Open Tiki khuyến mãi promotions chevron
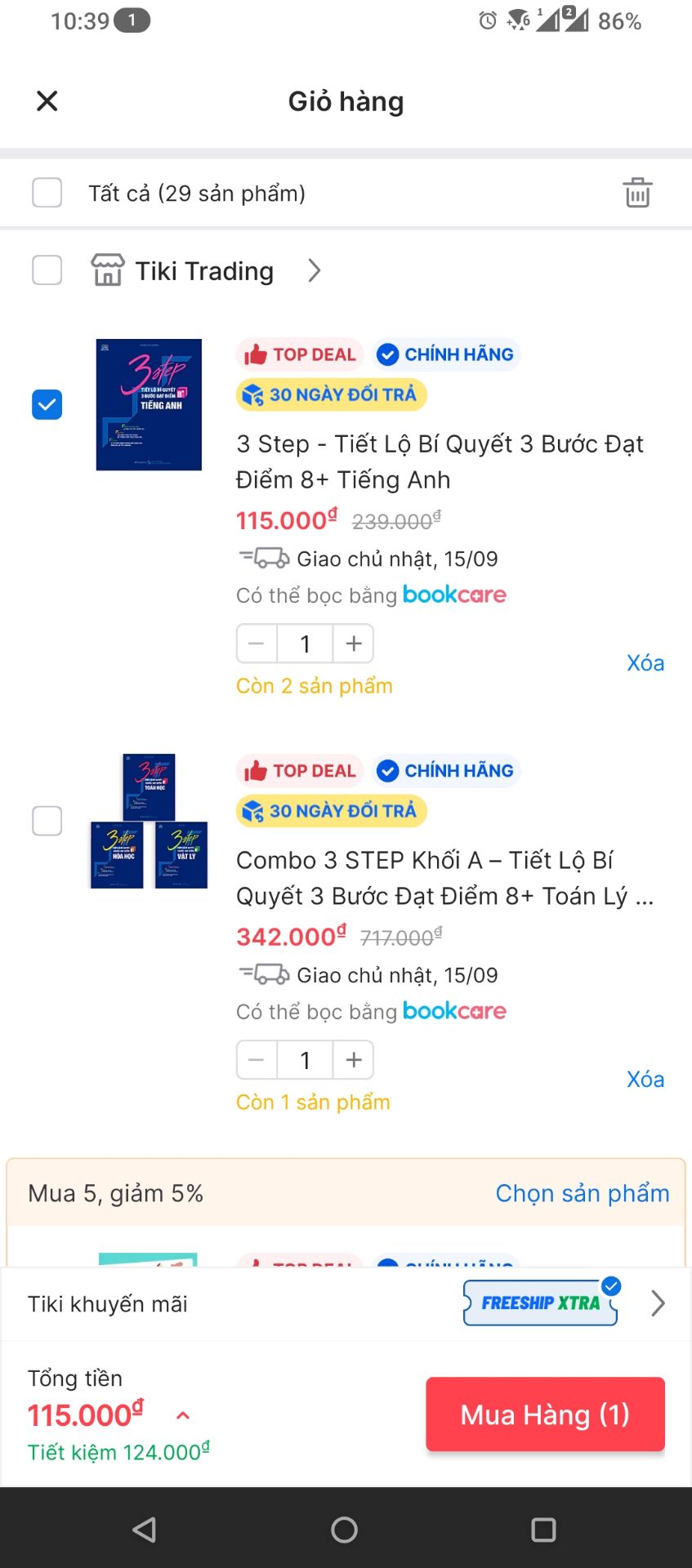The width and height of the screenshot is (692, 1568). click(x=658, y=1303)
